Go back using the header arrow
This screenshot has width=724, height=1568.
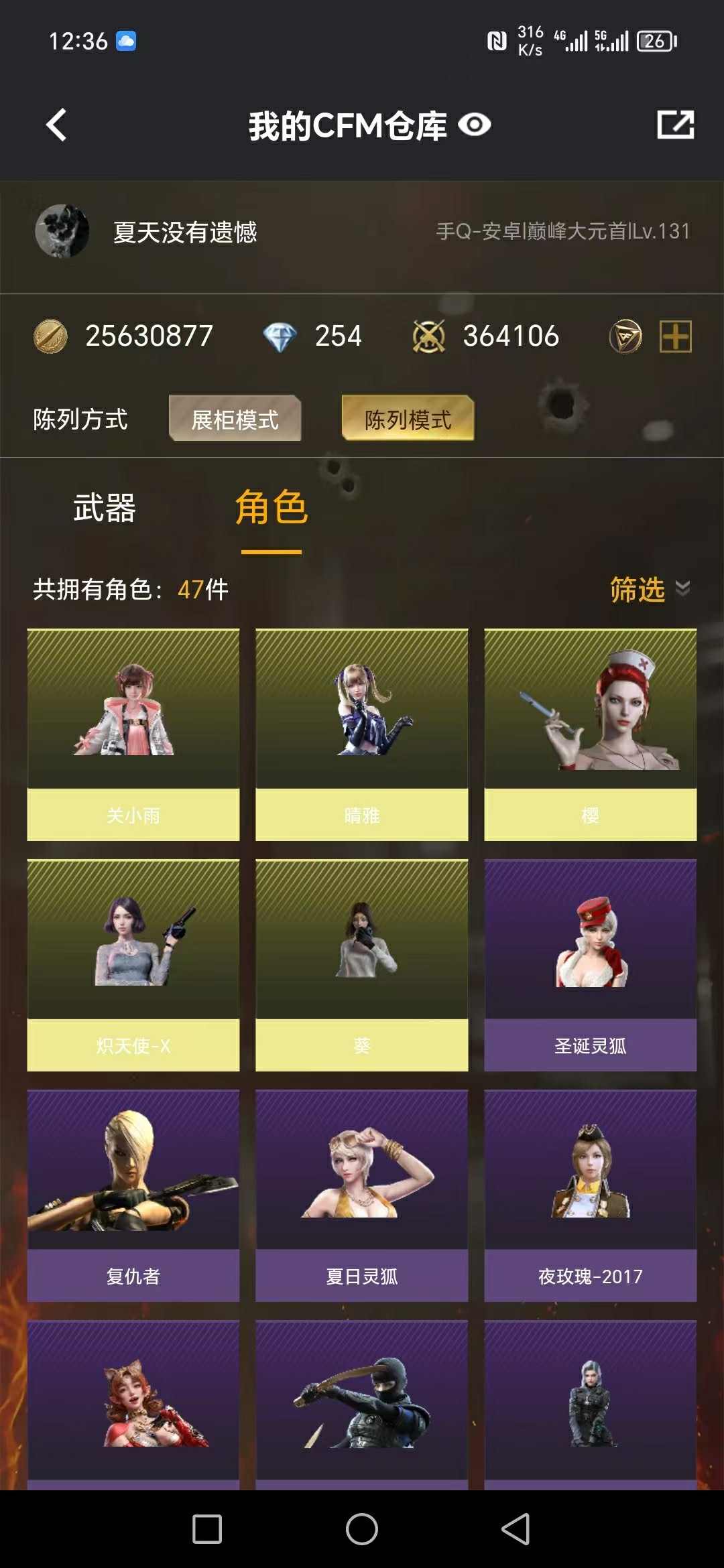[x=57, y=125]
